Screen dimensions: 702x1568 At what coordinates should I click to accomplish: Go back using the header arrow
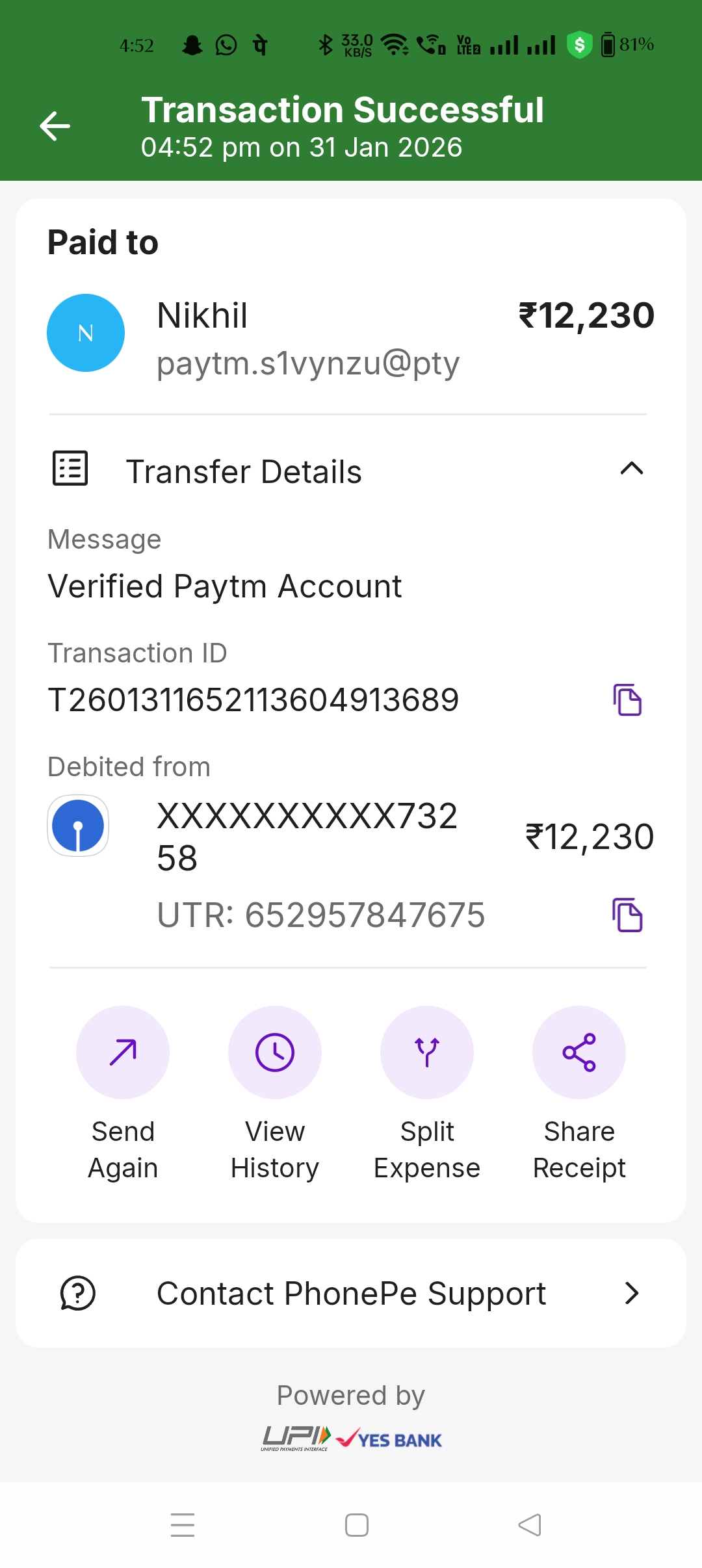click(55, 126)
